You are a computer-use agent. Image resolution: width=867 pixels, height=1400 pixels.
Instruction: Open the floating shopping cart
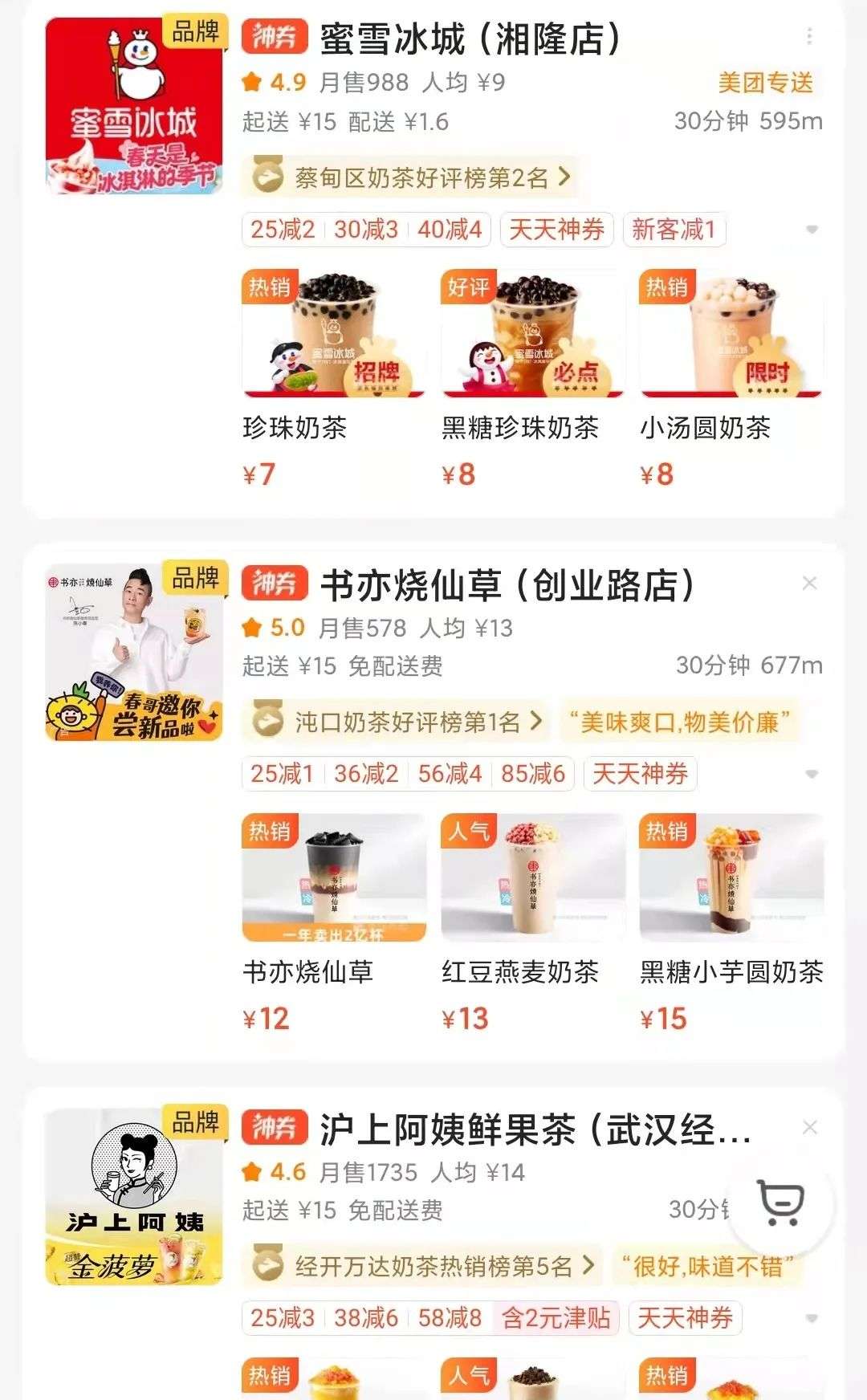coord(781,1203)
